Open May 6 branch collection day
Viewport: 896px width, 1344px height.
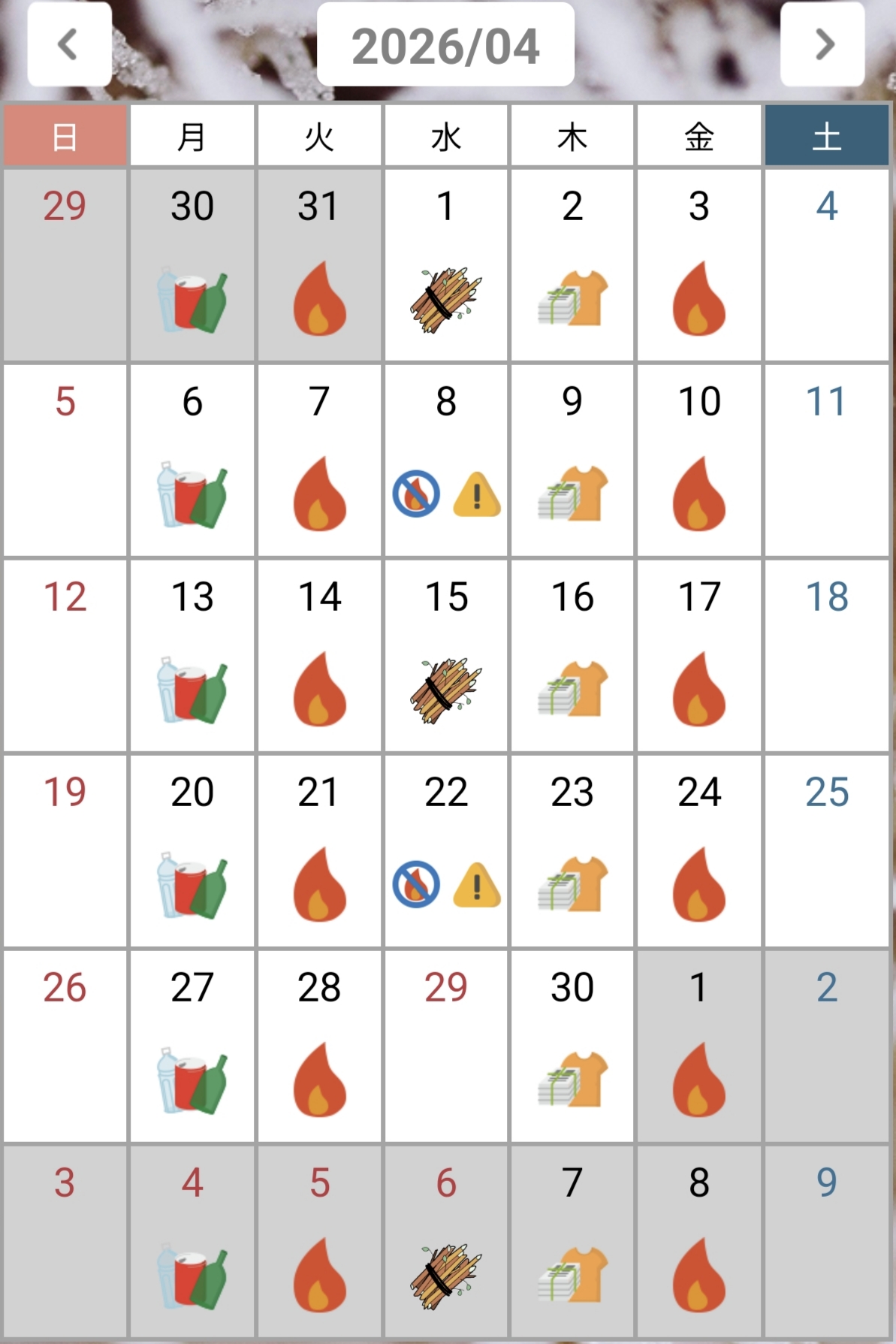[446, 1242]
